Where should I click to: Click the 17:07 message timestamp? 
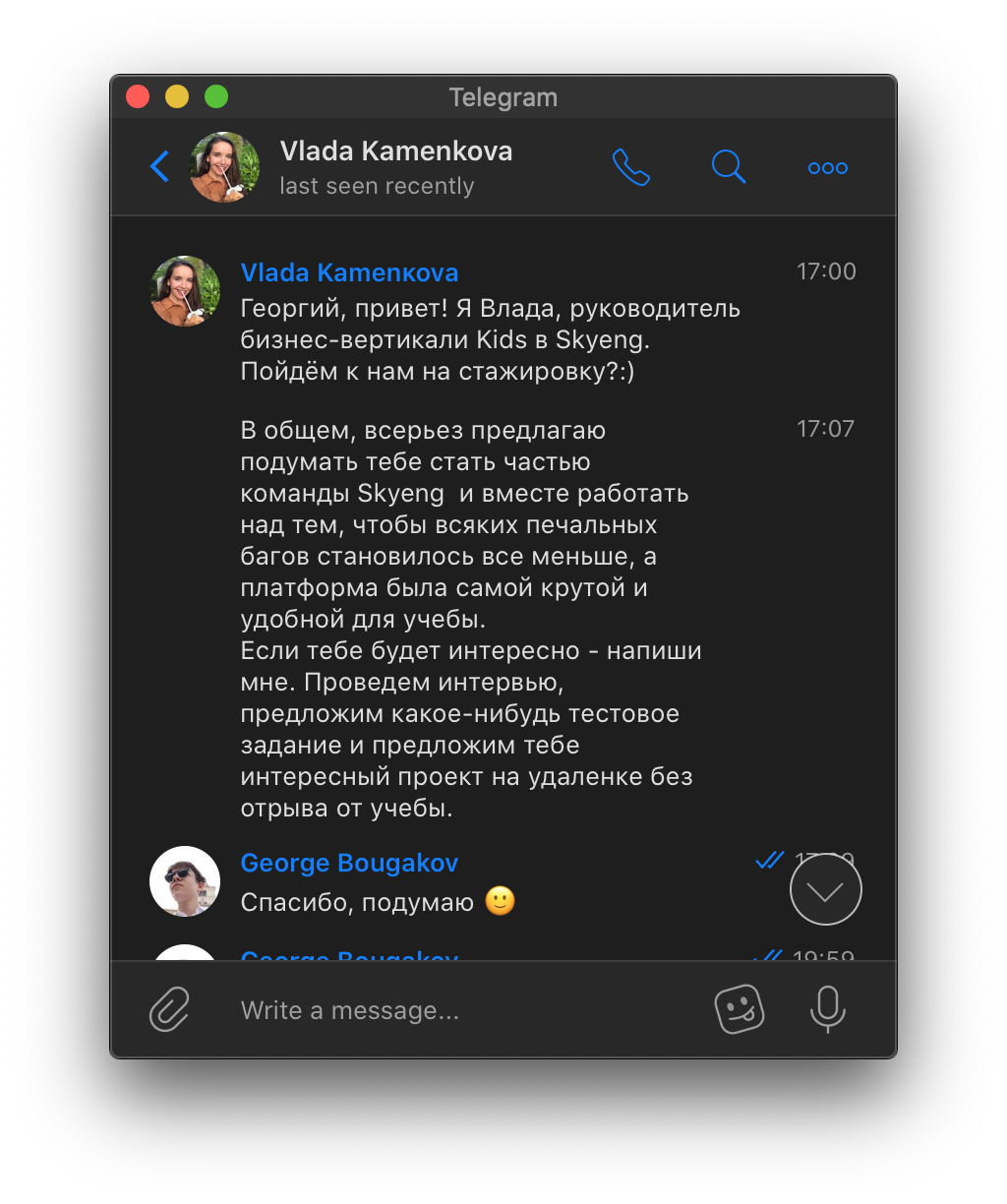click(826, 428)
